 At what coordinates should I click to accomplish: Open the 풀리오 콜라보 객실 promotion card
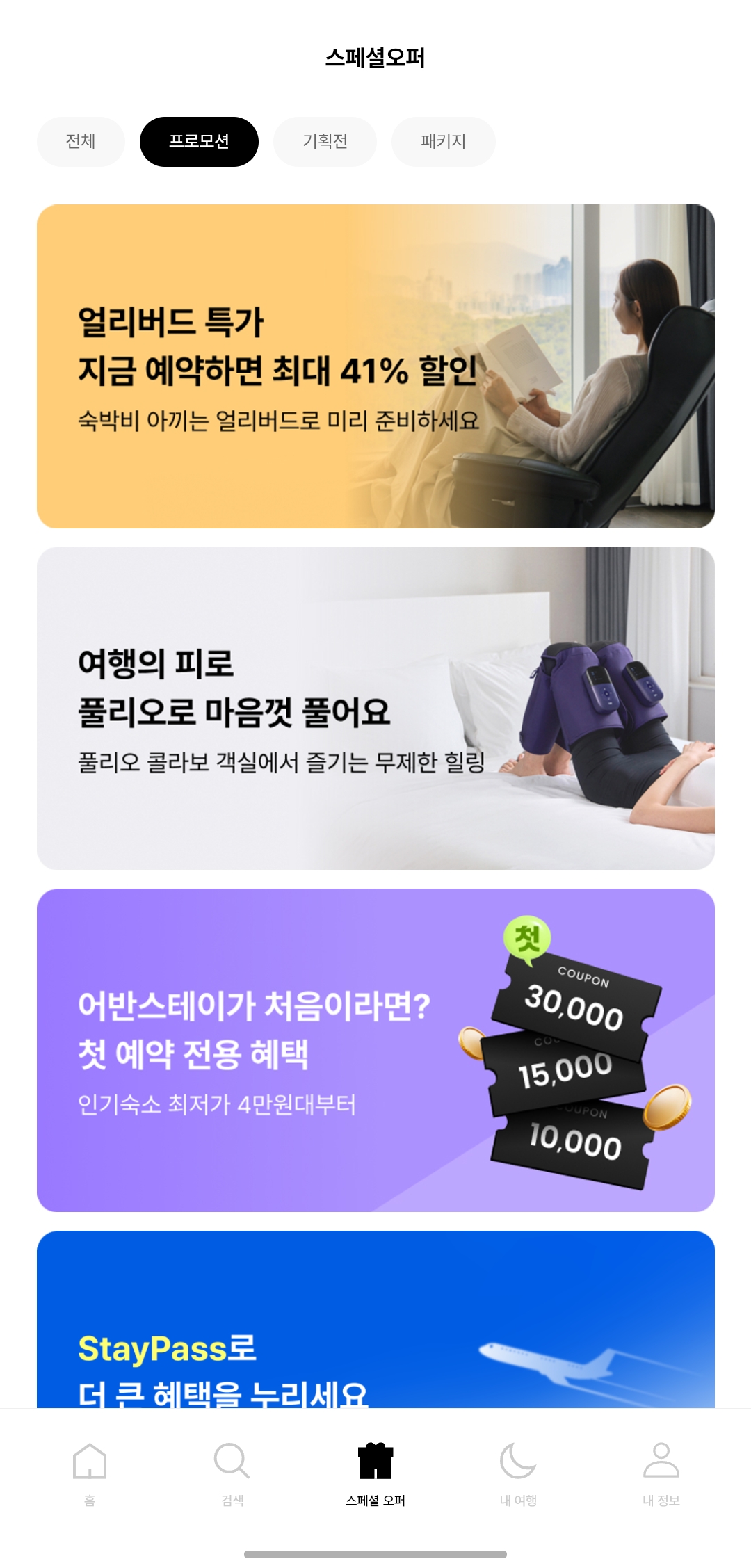coord(375,708)
